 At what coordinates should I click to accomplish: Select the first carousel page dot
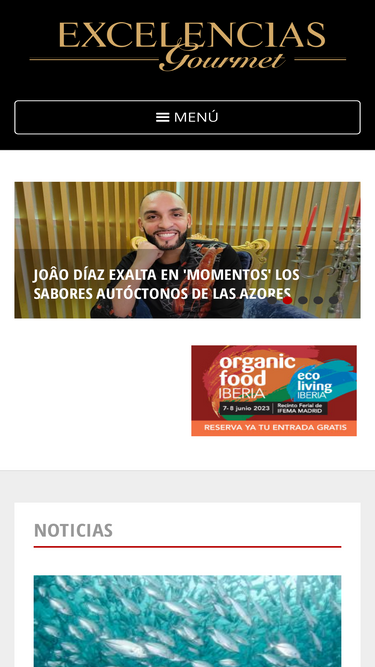coord(272,300)
